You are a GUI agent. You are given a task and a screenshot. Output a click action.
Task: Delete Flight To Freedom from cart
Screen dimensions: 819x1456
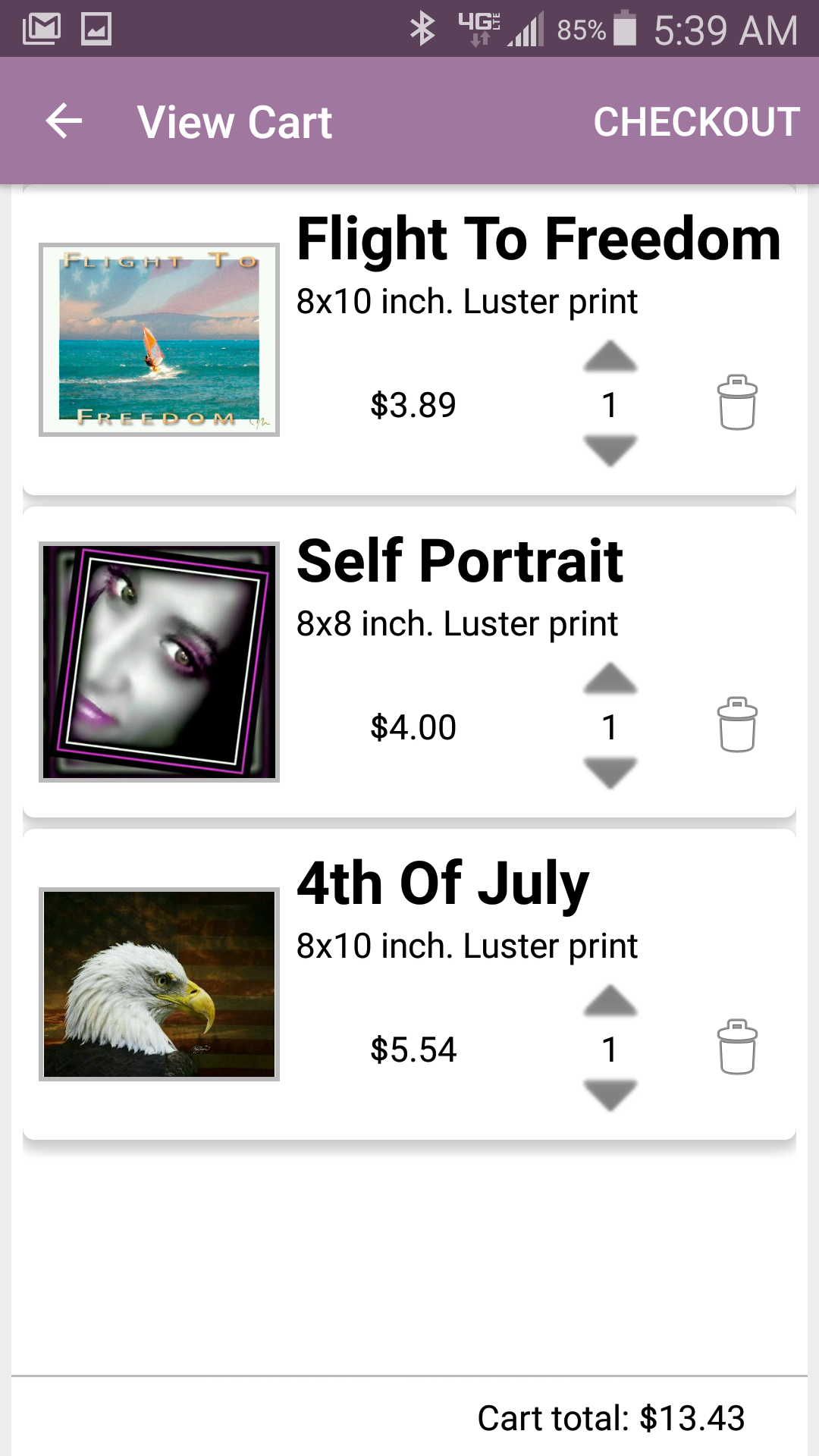pyautogui.click(x=736, y=403)
